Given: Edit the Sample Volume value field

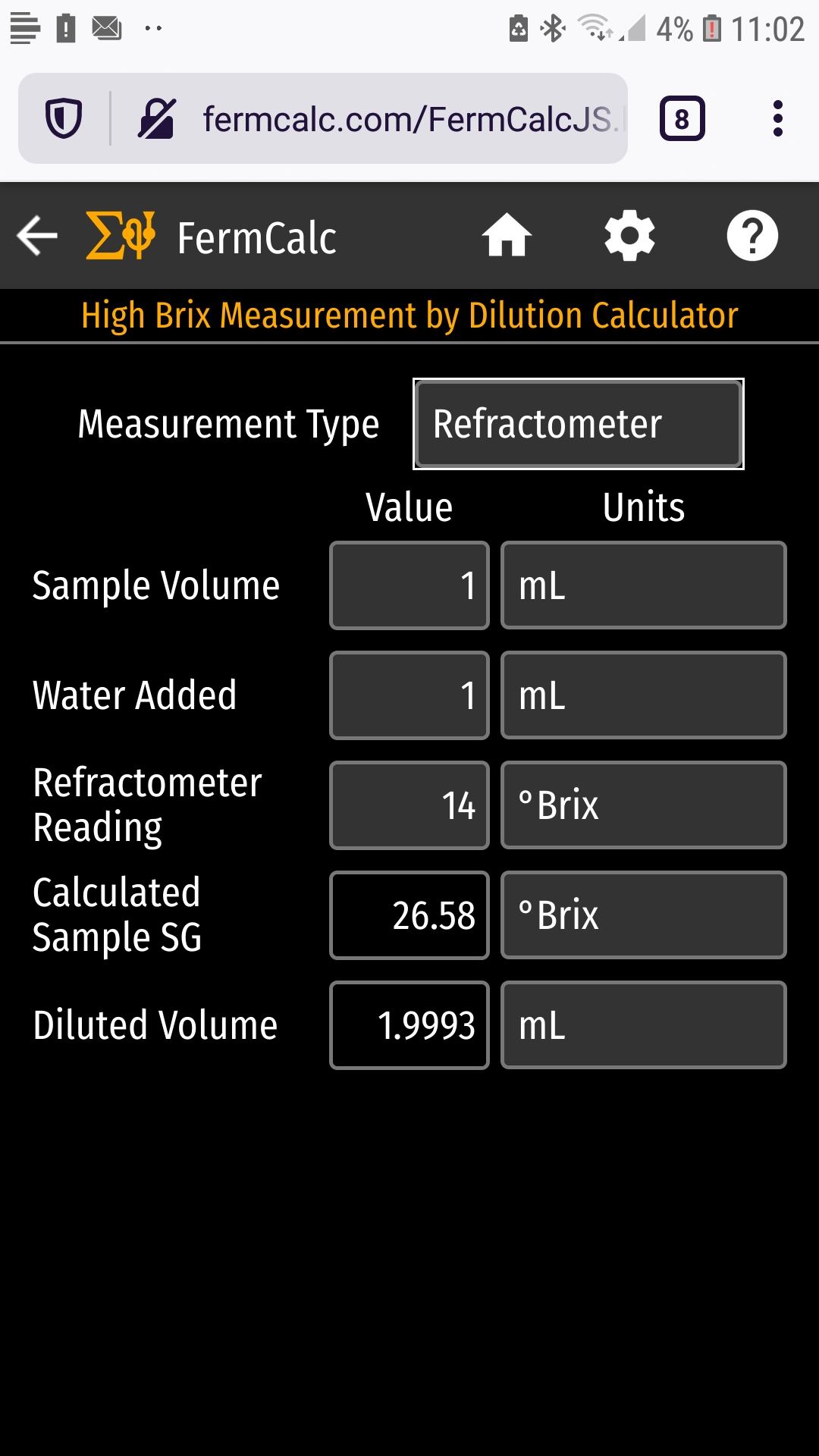Looking at the screenshot, I should [409, 585].
